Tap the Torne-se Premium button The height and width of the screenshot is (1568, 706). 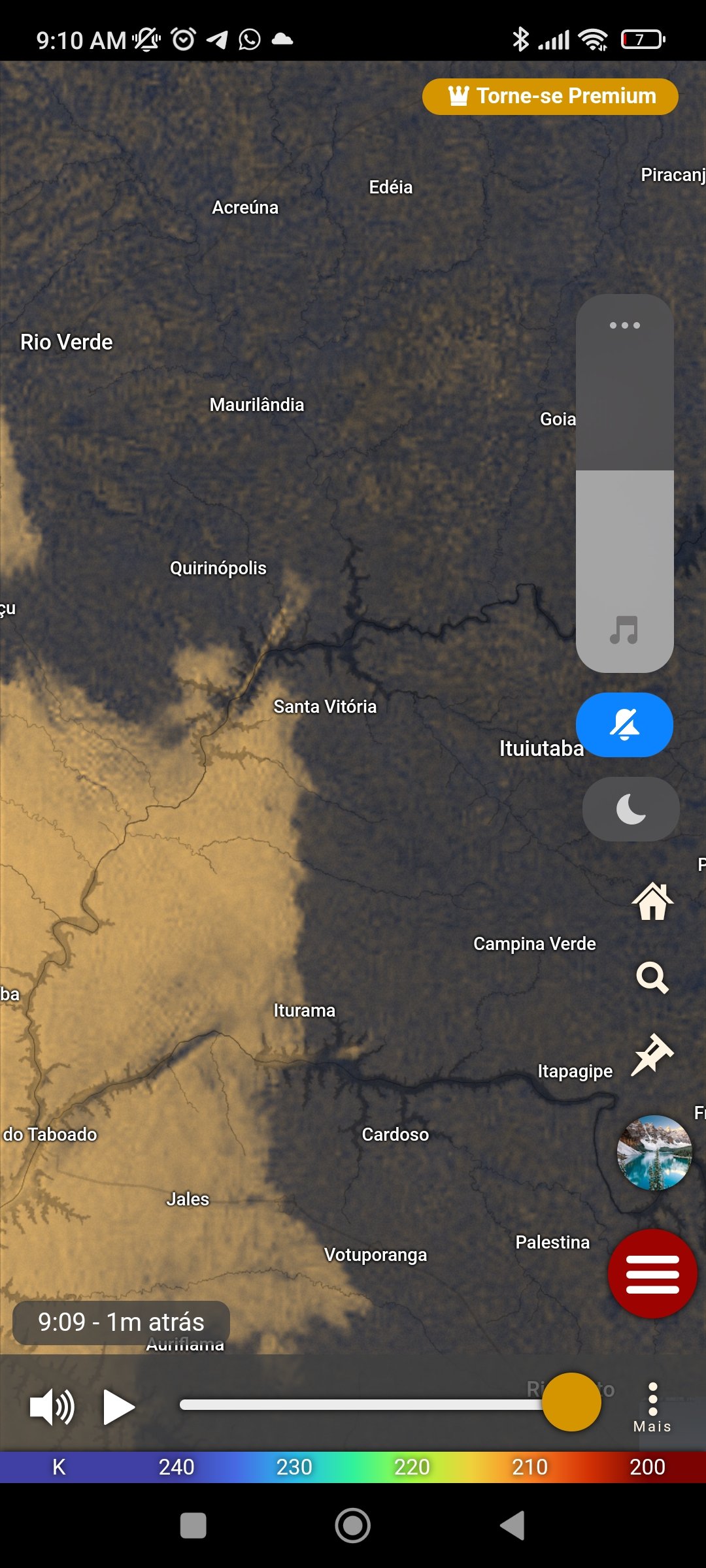(550, 96)
